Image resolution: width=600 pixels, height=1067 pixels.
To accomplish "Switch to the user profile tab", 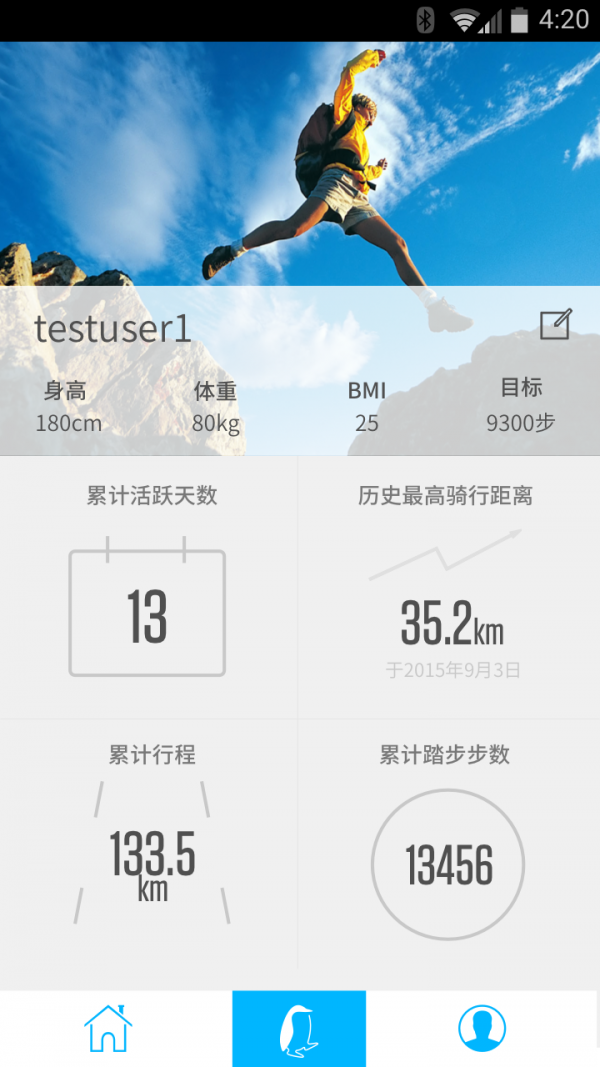I will coord(482,1028).
